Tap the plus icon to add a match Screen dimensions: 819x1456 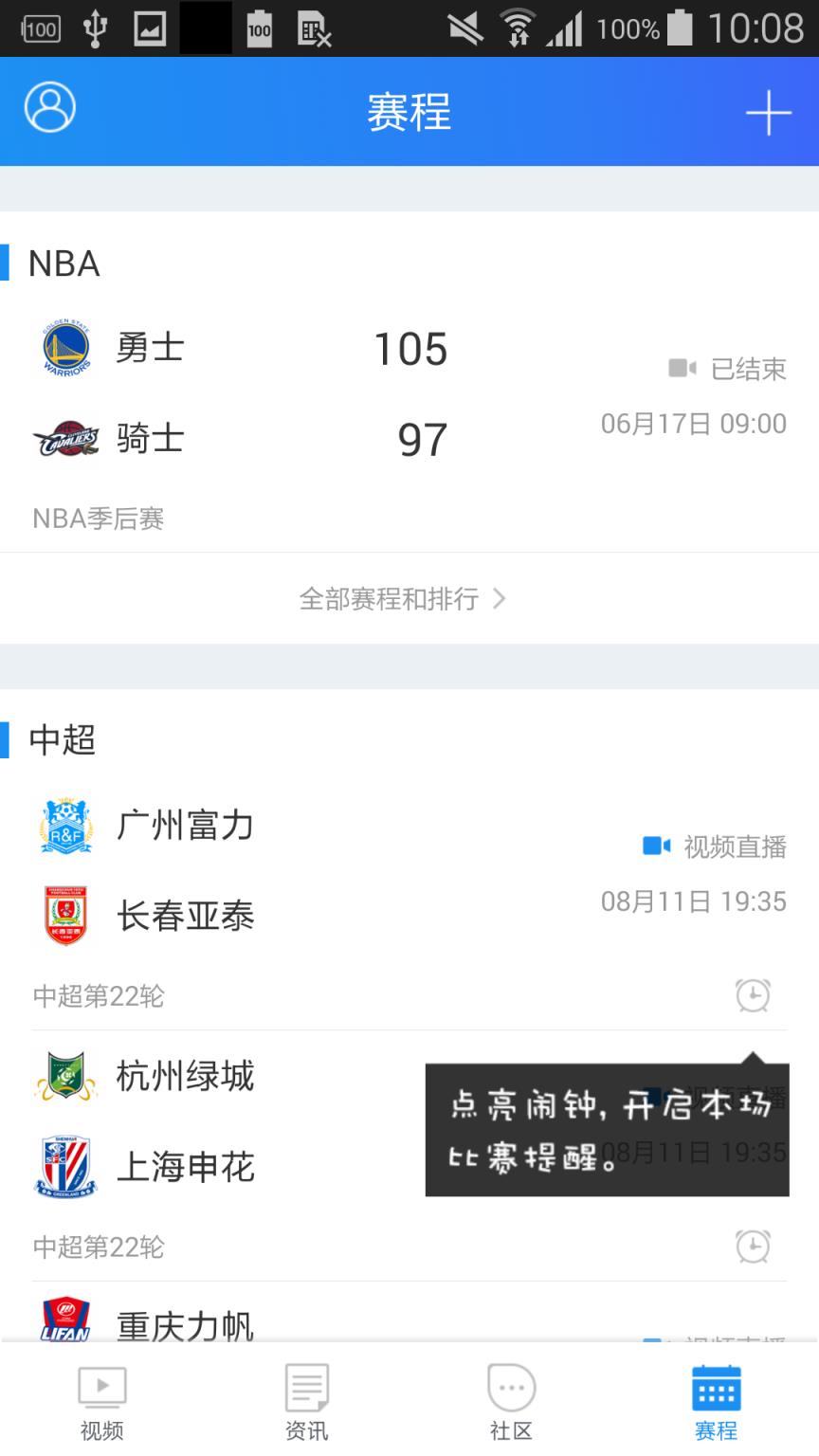click(769, 111)
